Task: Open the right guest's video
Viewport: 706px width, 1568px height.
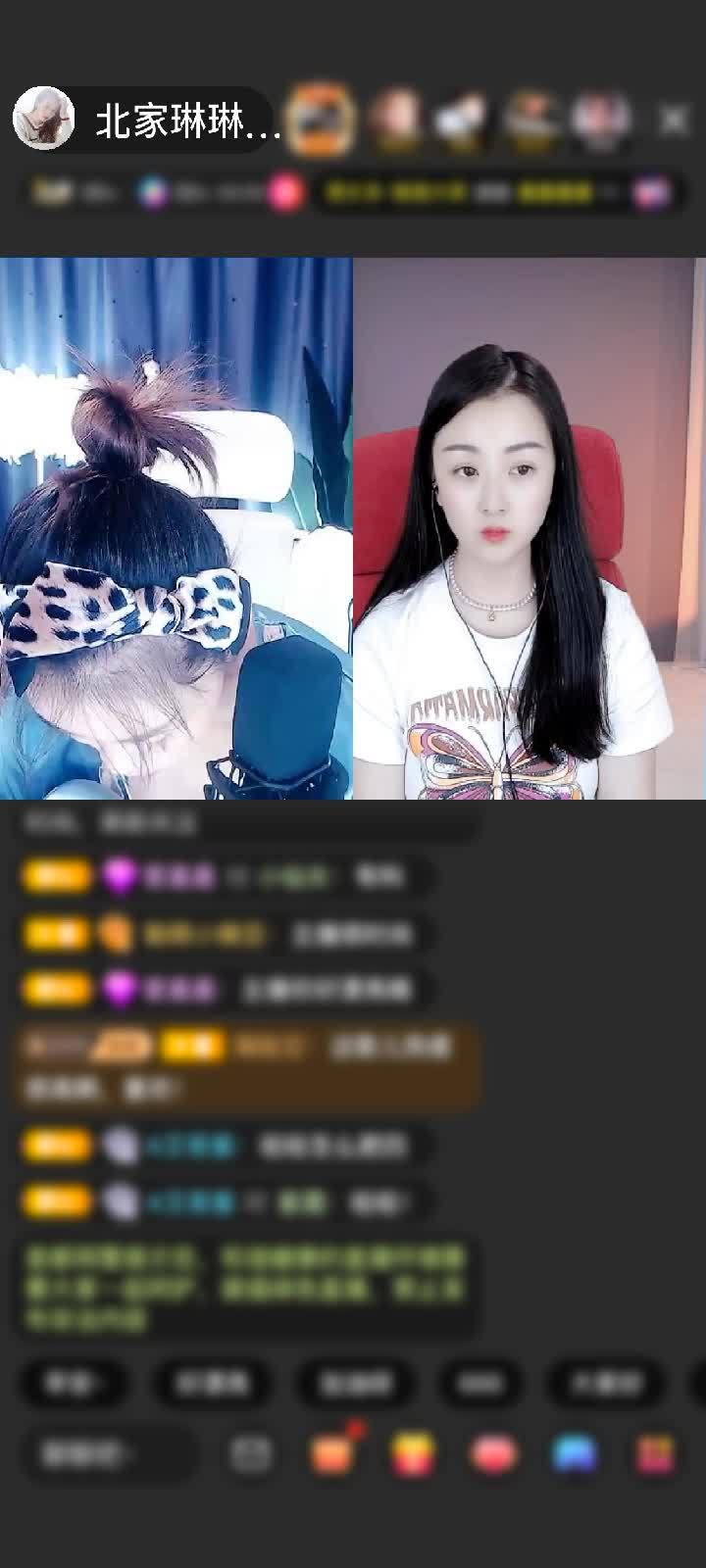Action: pos(529,529)
